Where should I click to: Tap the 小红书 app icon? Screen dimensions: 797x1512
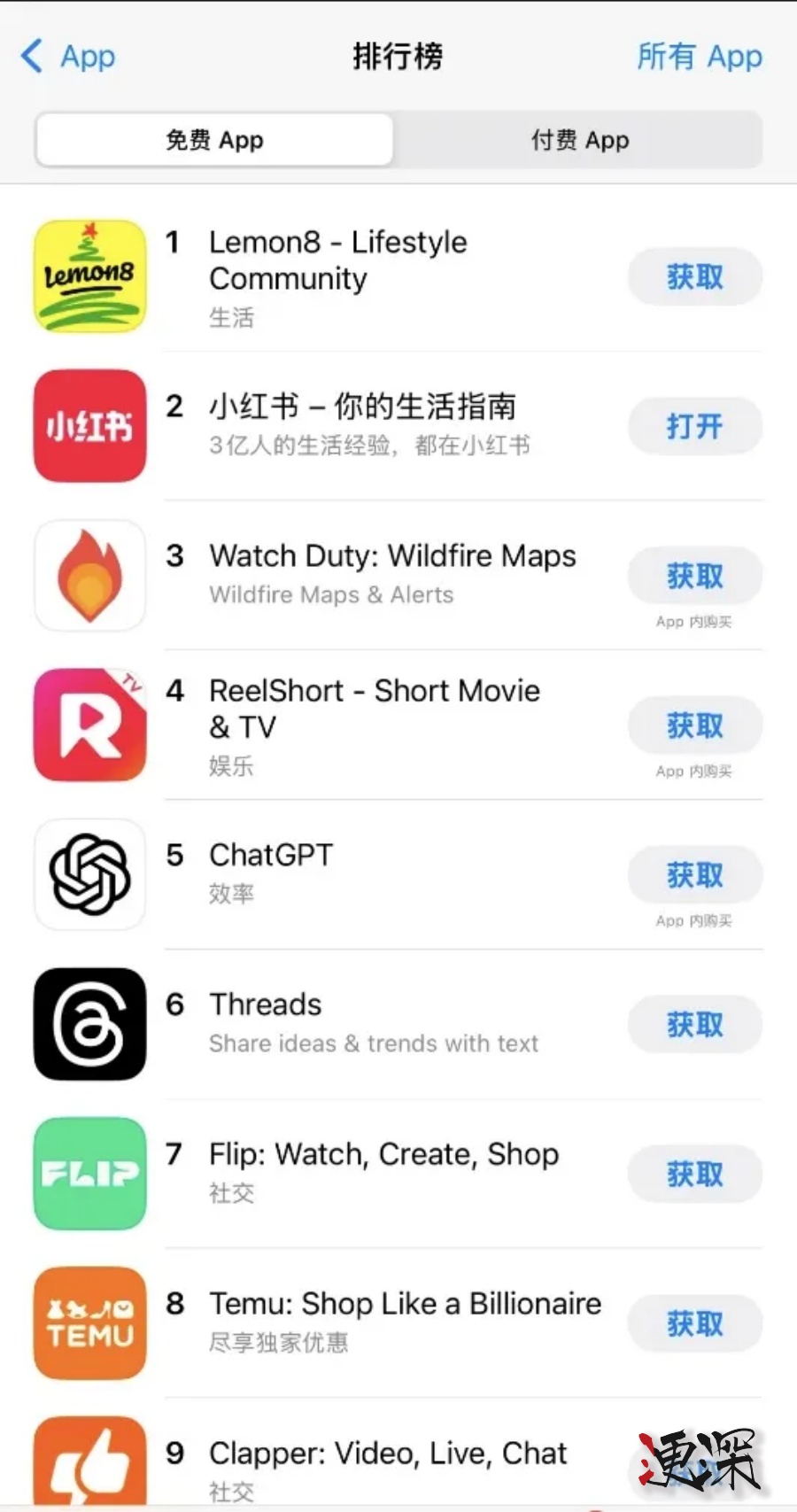pos(89,426)
